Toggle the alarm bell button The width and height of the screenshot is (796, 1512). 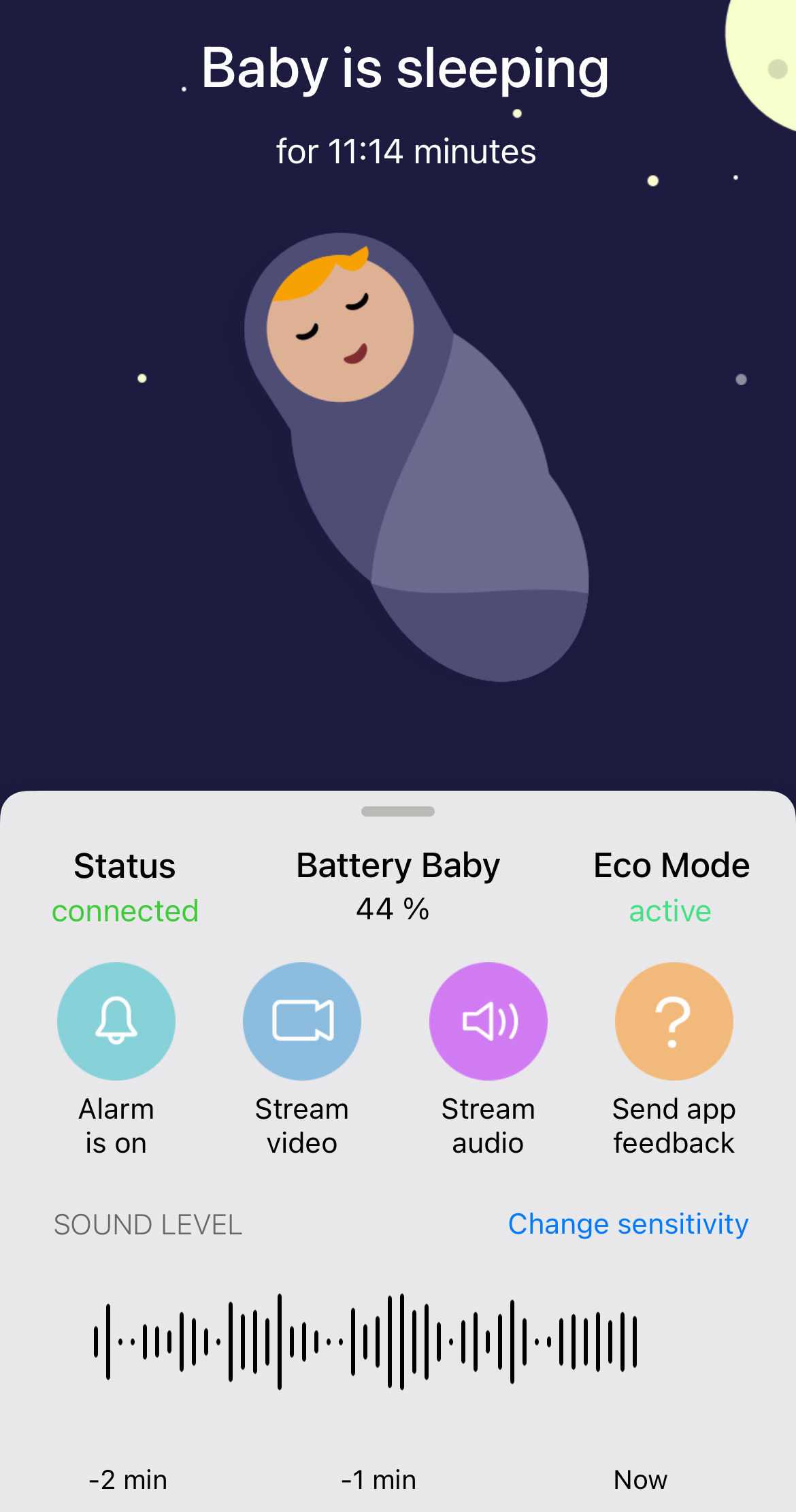point(116,1021)
